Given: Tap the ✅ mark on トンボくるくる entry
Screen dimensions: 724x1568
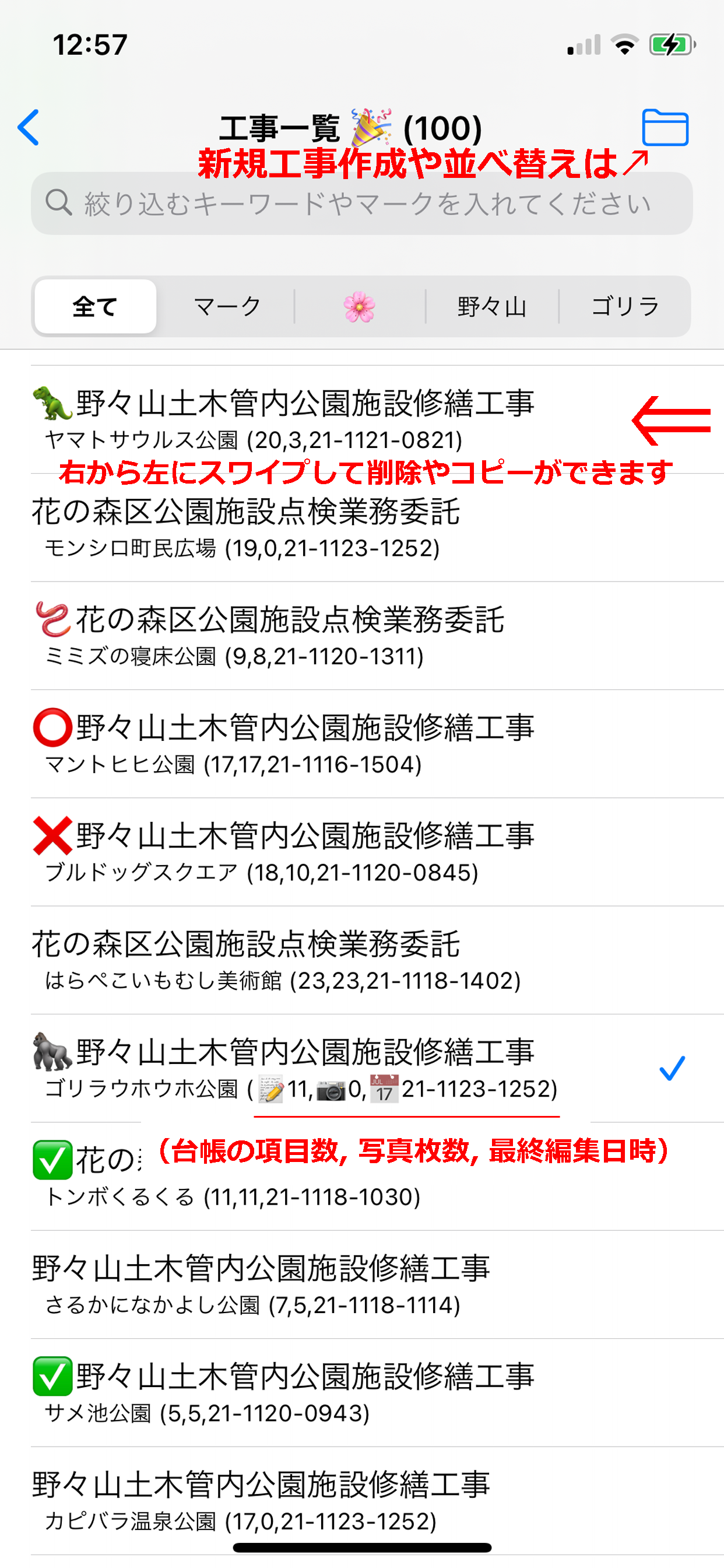Looking at the screenshot, I should click(x=52, y=1160).
